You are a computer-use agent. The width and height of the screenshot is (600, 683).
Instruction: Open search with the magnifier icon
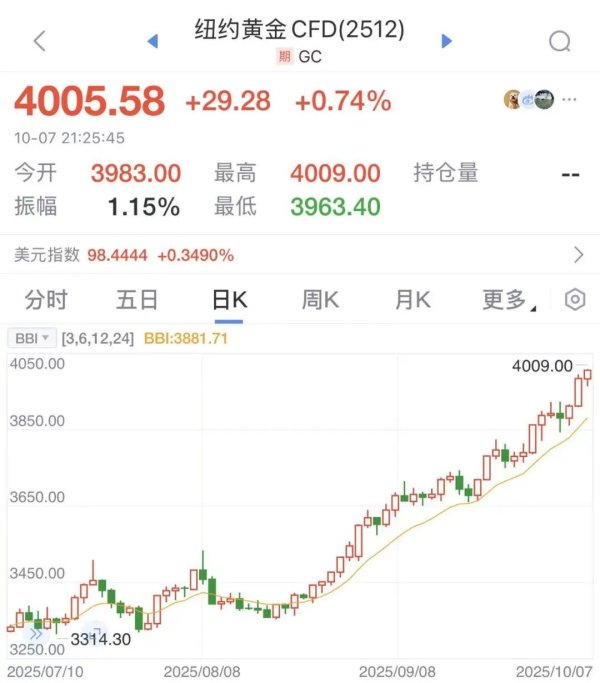(560, 41)
